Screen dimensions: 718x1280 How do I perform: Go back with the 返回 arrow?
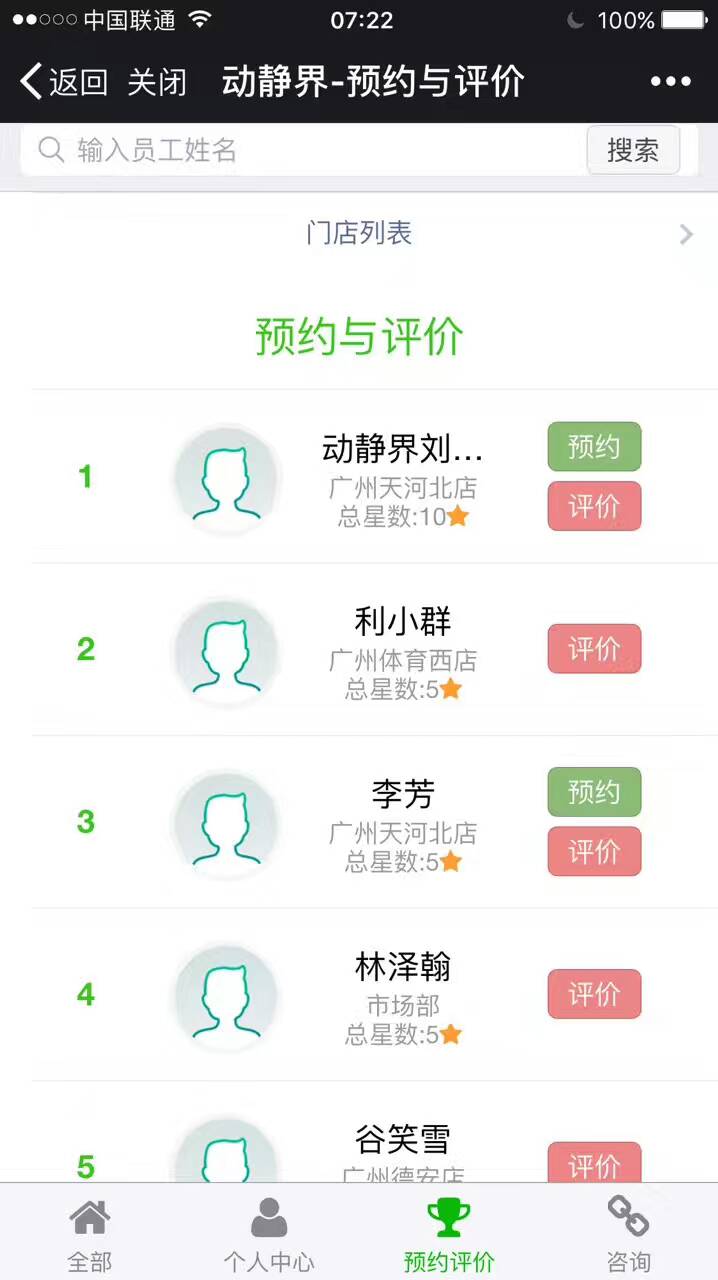point(64,81)
